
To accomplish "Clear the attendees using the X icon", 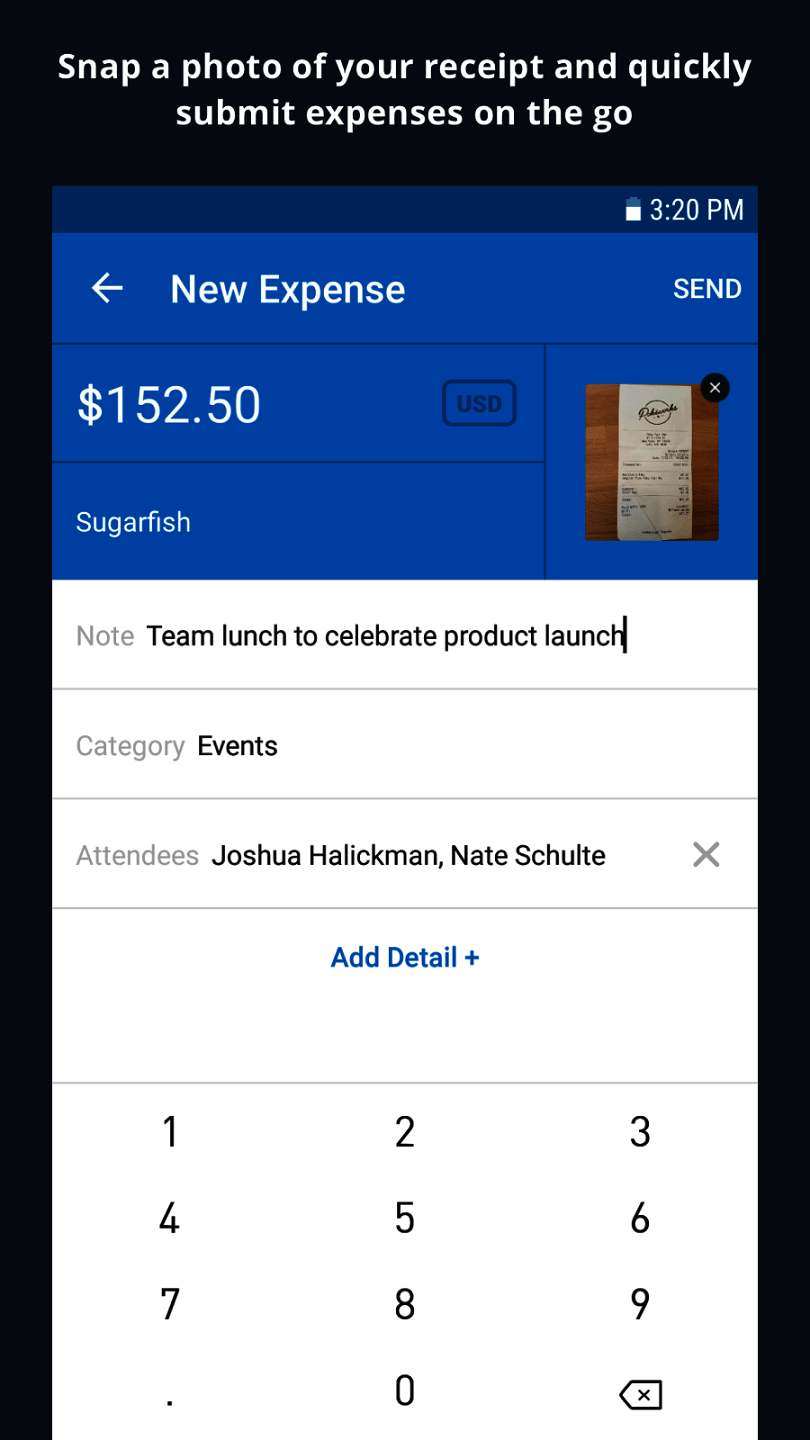I will point(706,854).
